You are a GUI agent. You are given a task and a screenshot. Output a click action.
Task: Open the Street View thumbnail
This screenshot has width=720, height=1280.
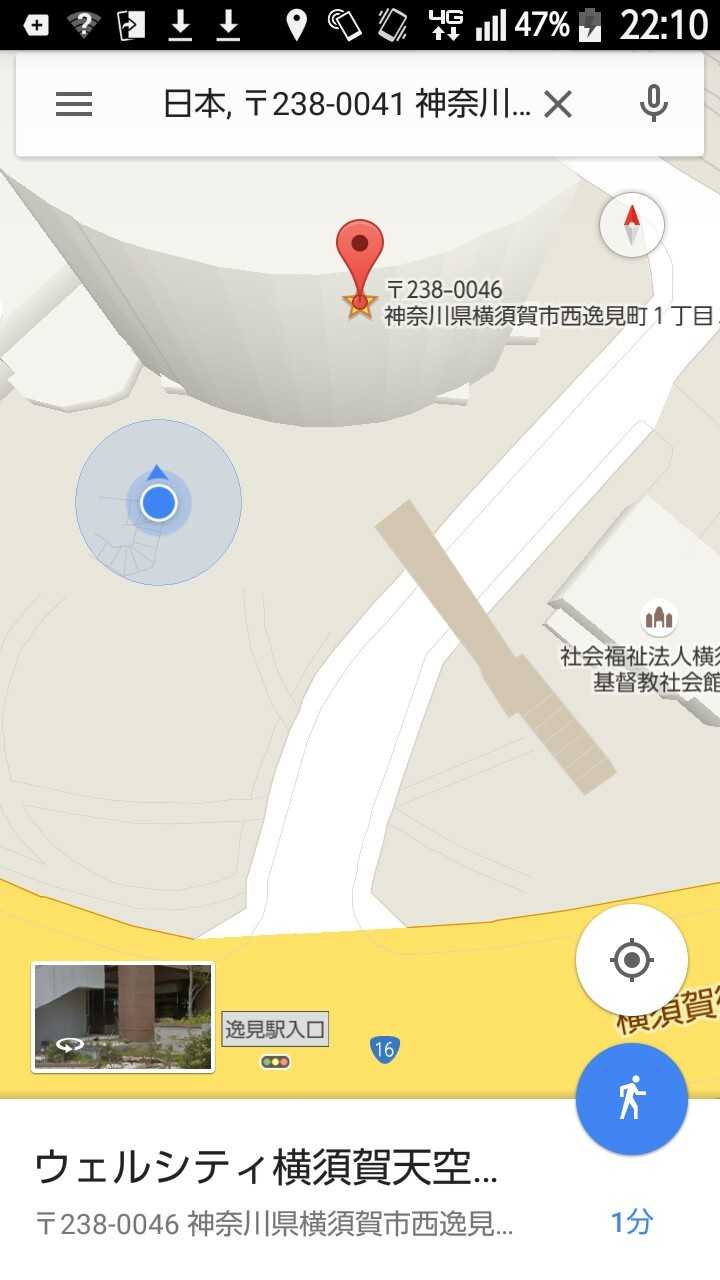(123, 1017)
